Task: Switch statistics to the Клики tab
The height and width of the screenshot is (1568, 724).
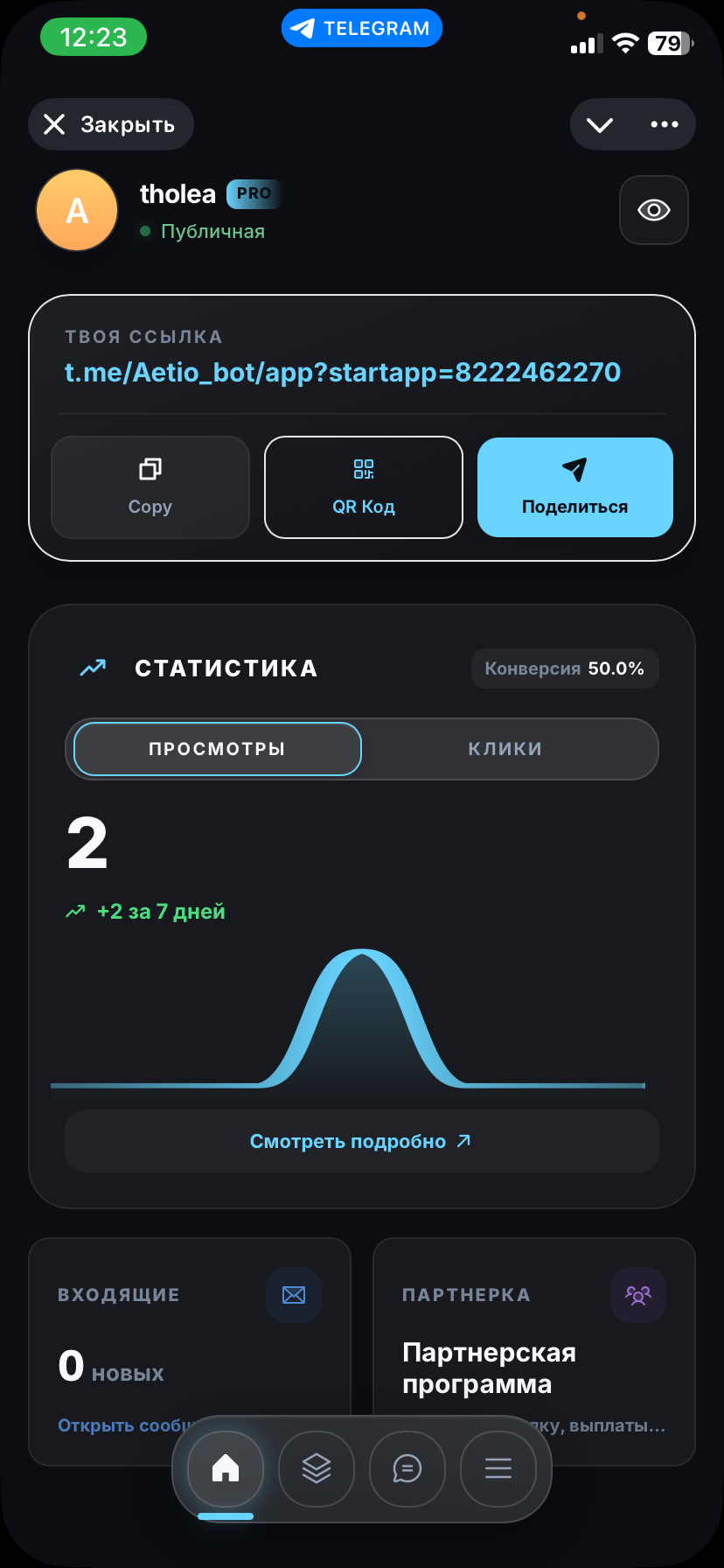Action: [x=505, y=749]
